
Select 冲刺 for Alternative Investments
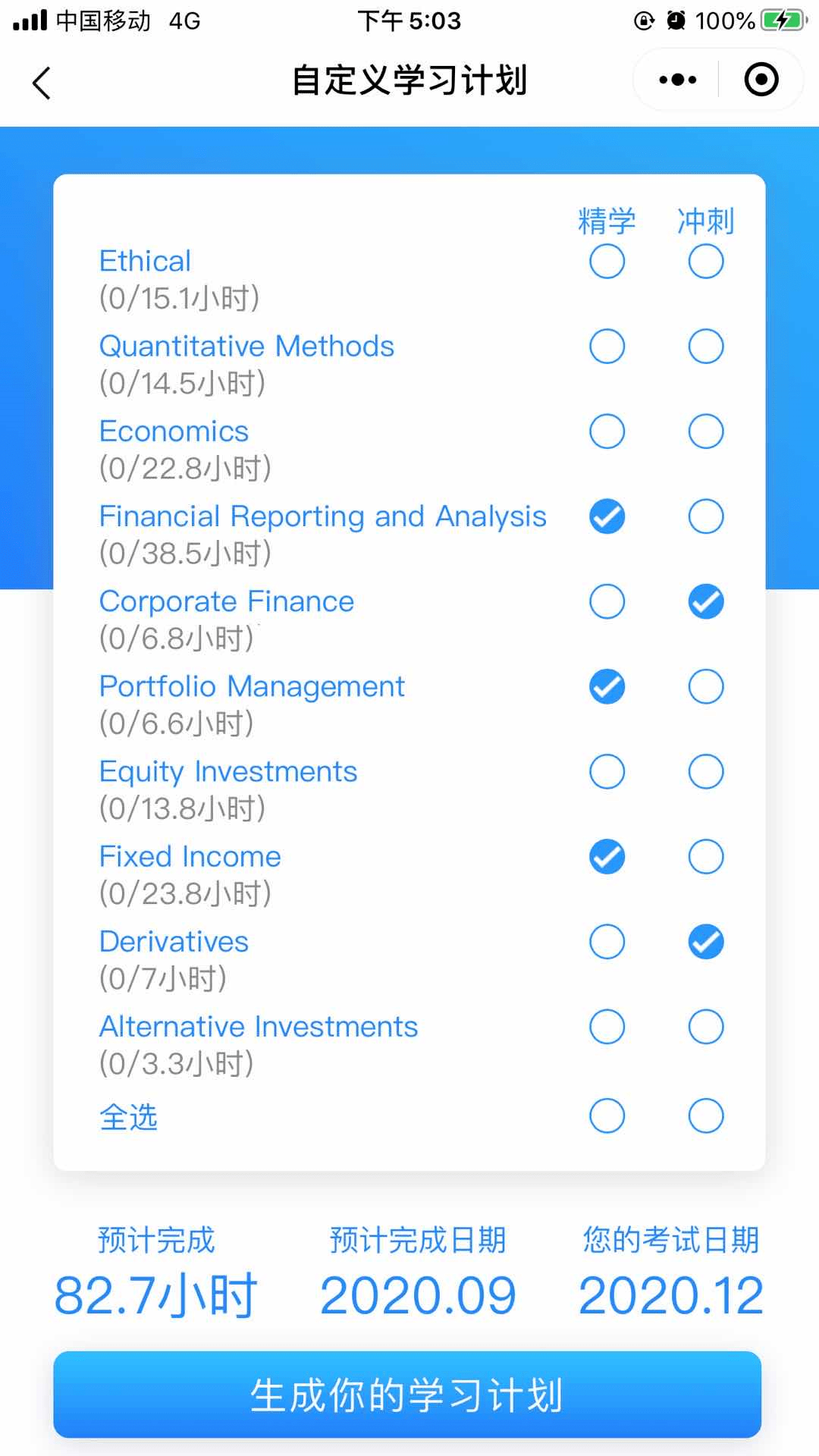[x=705, y=1027]
